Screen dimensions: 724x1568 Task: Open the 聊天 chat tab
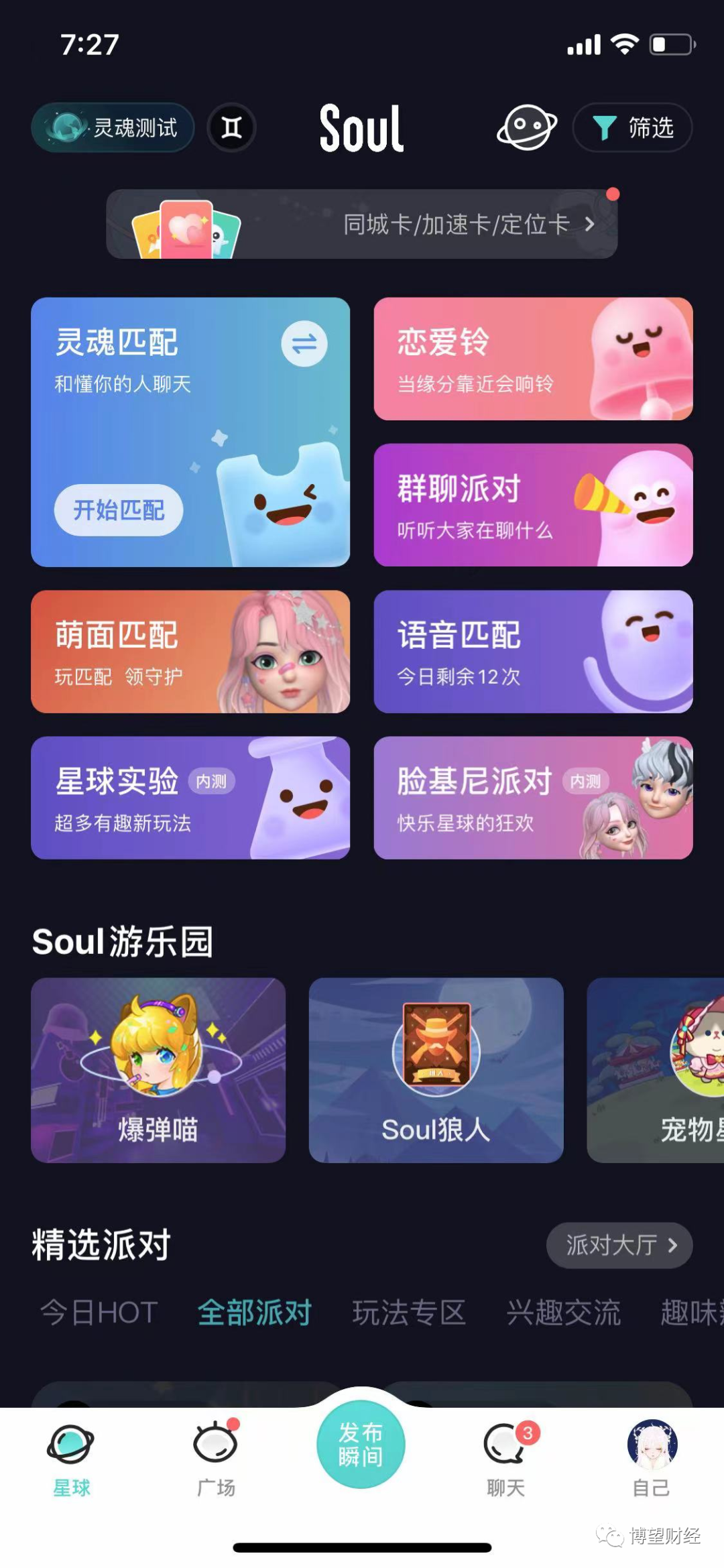[505, 1458]
